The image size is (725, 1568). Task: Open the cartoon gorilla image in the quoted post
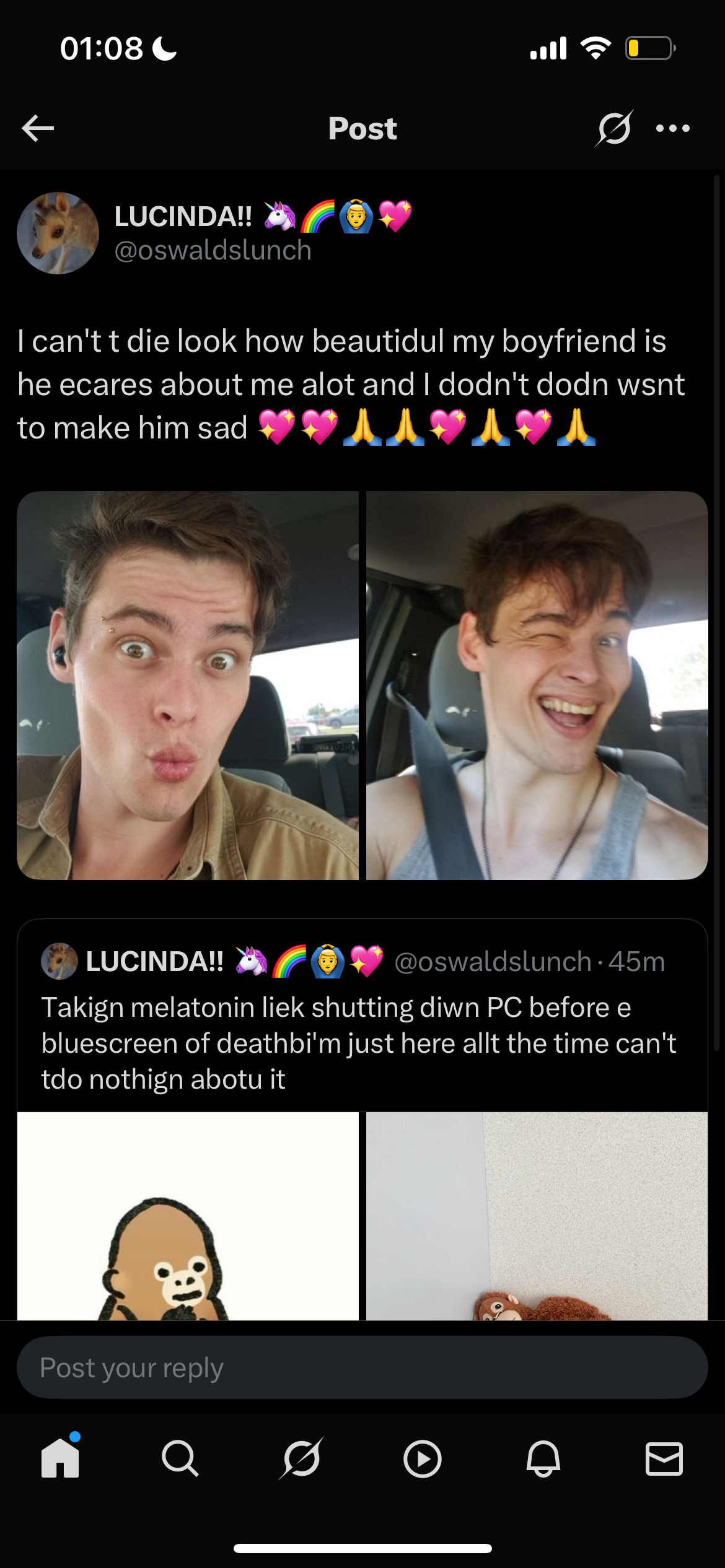pos(188,1216)
